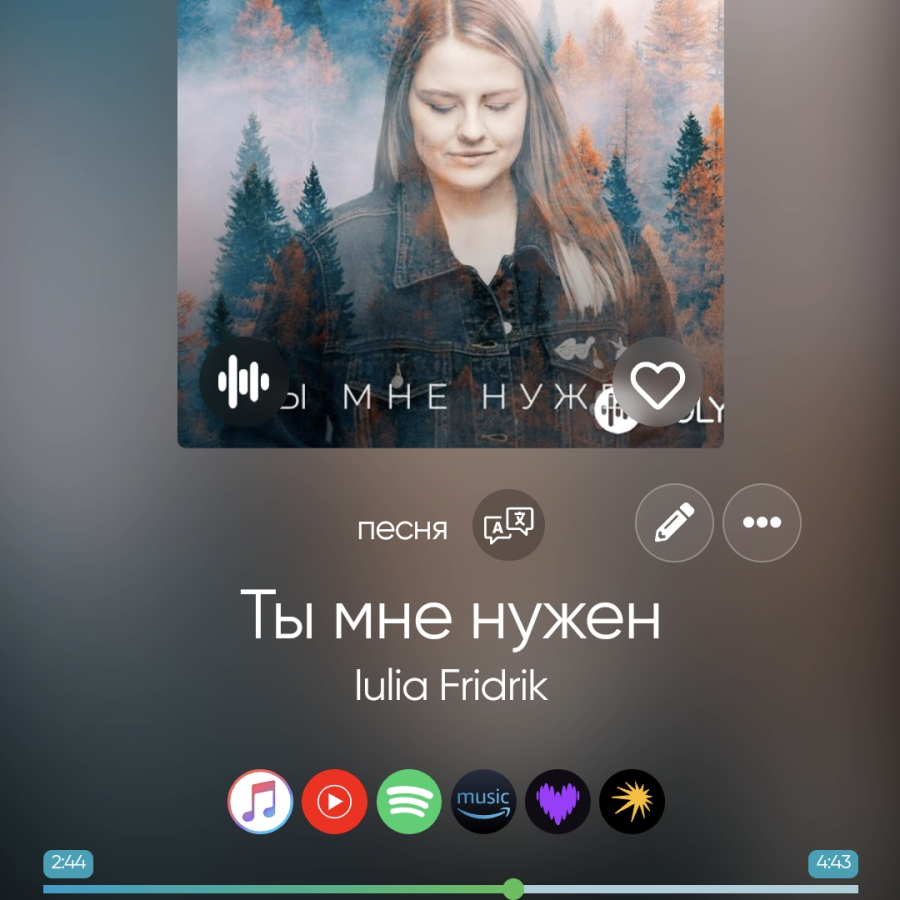Screen dimensions: 900x900
Task: Open the album cover artwork
Action: [450, 200]
